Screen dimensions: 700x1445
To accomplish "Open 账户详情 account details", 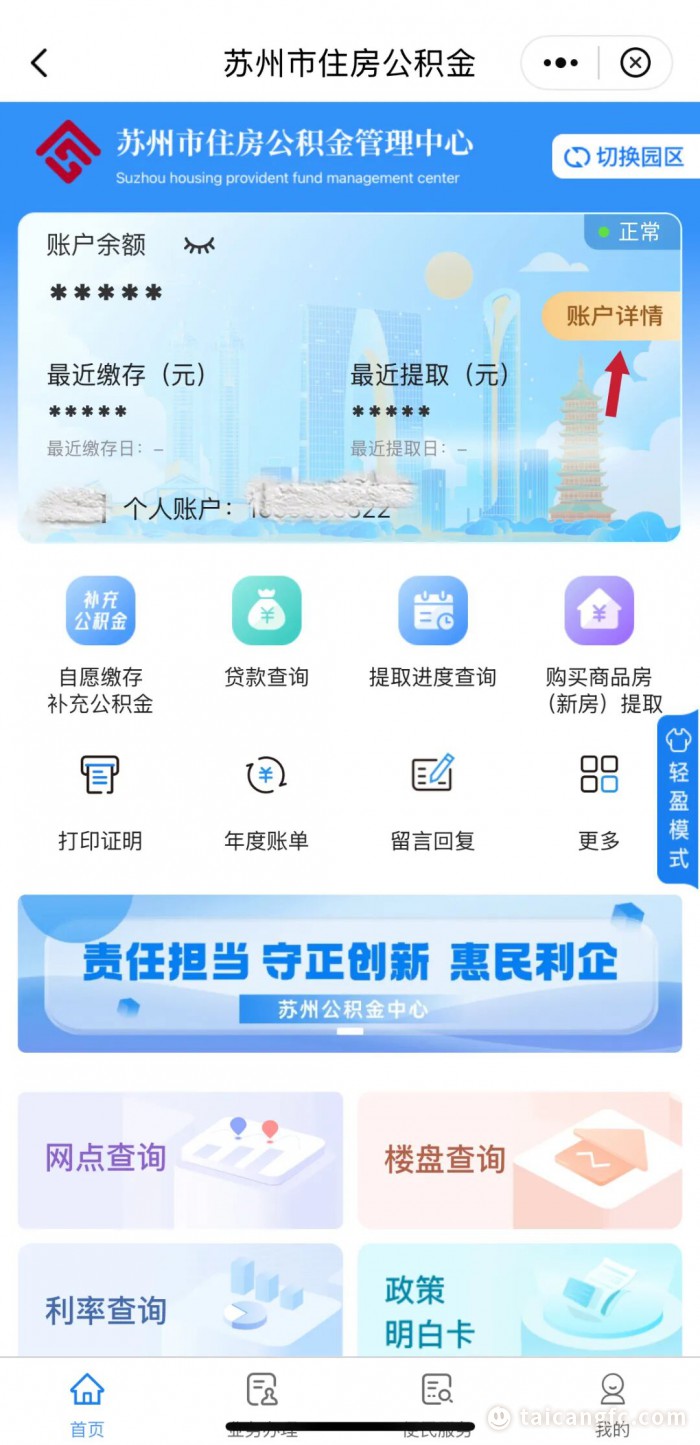I will click(613, 317).
